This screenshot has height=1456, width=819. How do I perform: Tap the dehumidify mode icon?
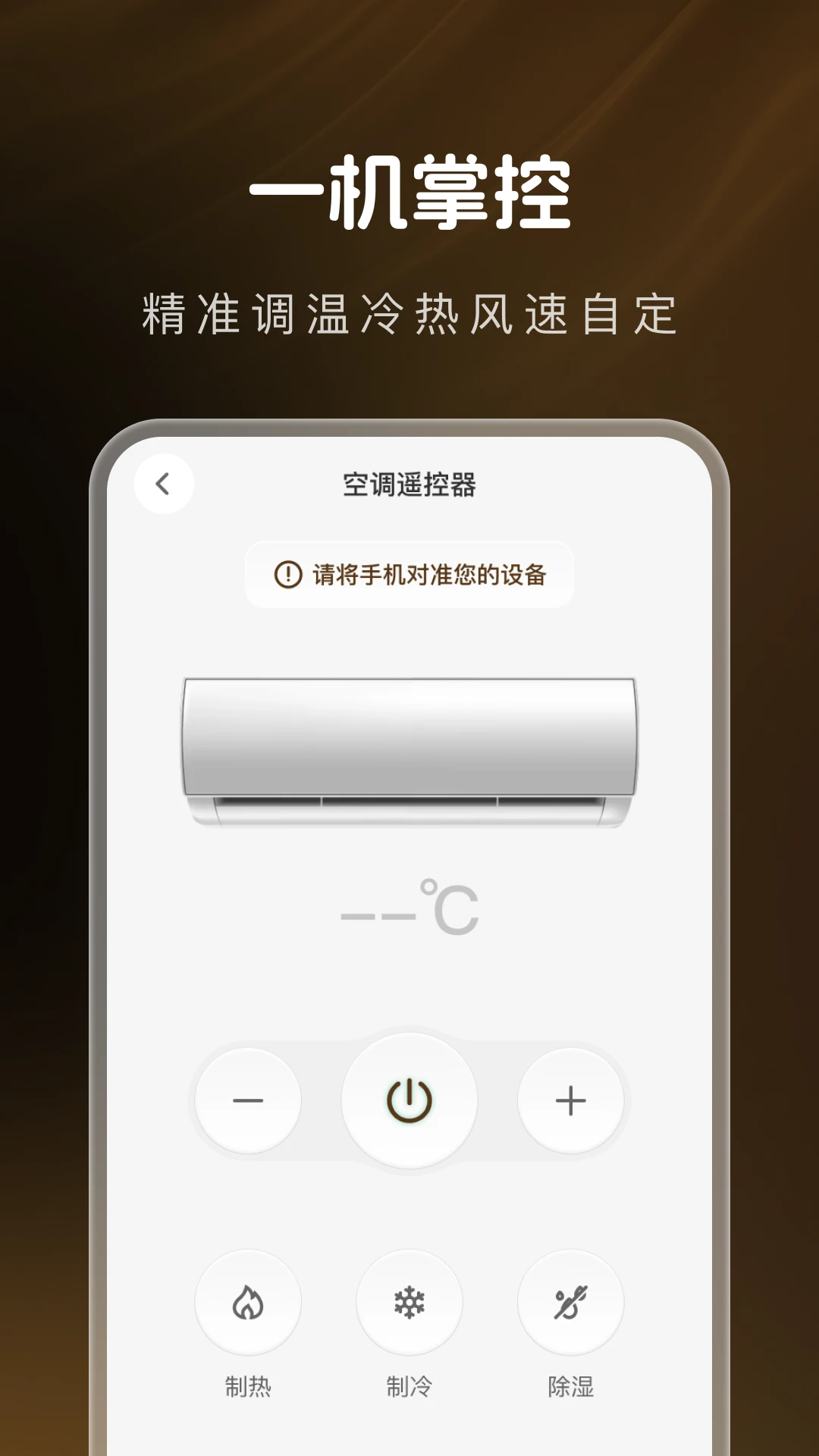[570, 1301]
